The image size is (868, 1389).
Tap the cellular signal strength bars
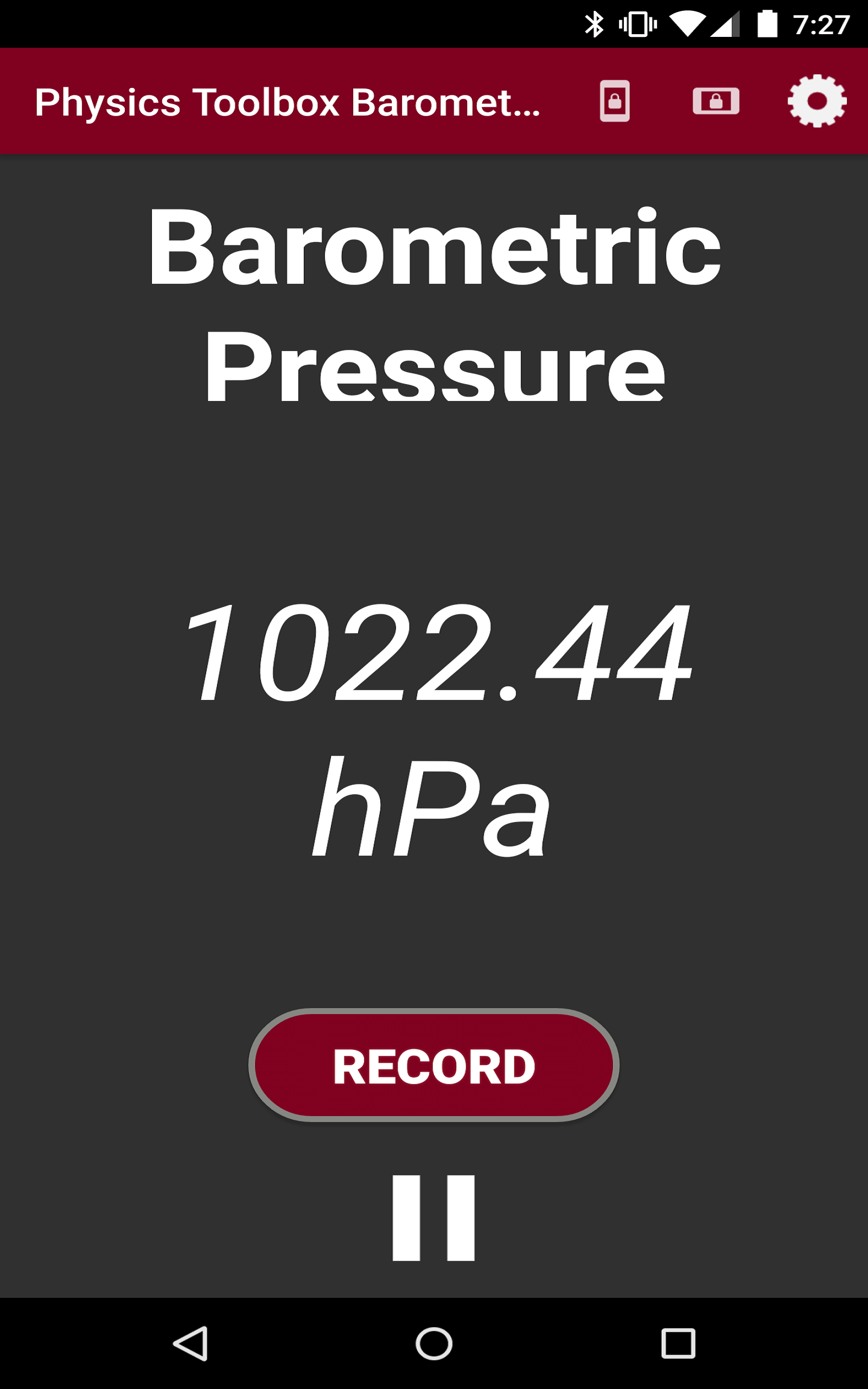click(x=727, y=24)
